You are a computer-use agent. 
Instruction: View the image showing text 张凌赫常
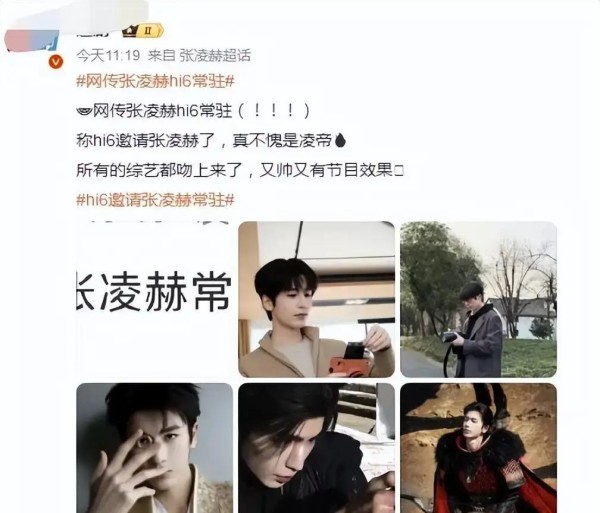pos(155,299)
